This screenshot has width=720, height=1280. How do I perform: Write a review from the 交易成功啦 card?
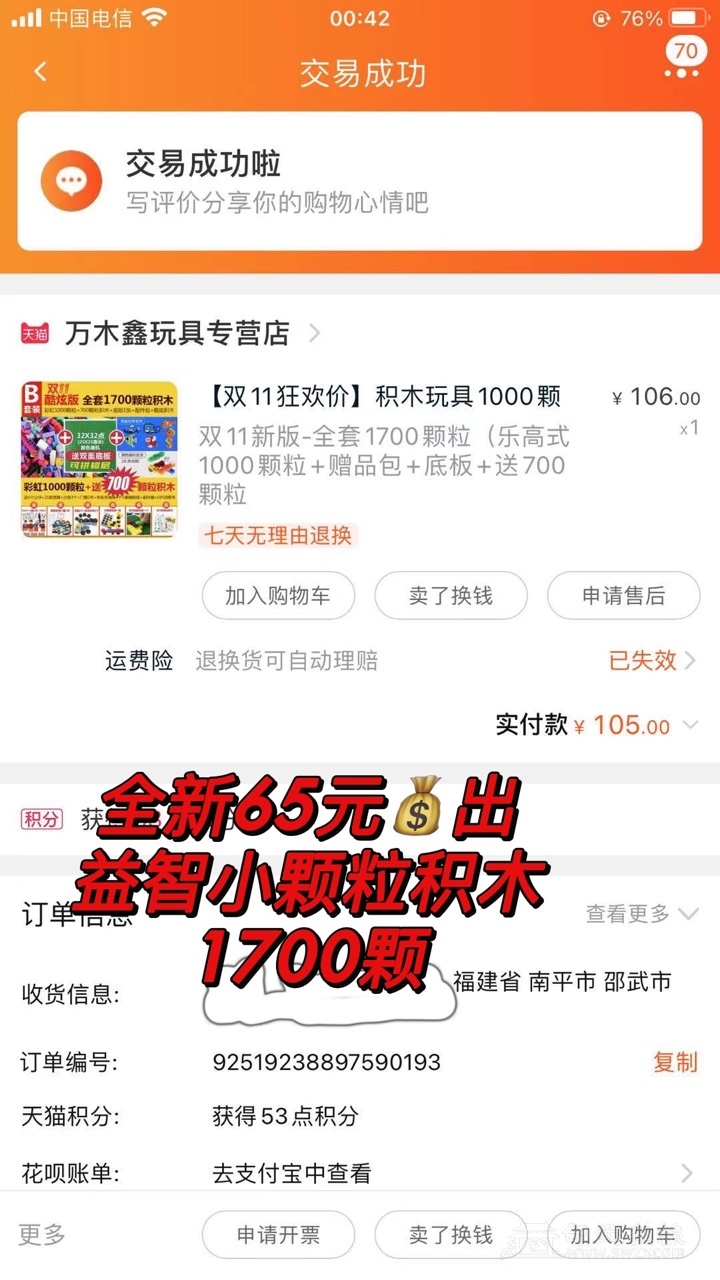pyautogui.click(x=359, y=181)
